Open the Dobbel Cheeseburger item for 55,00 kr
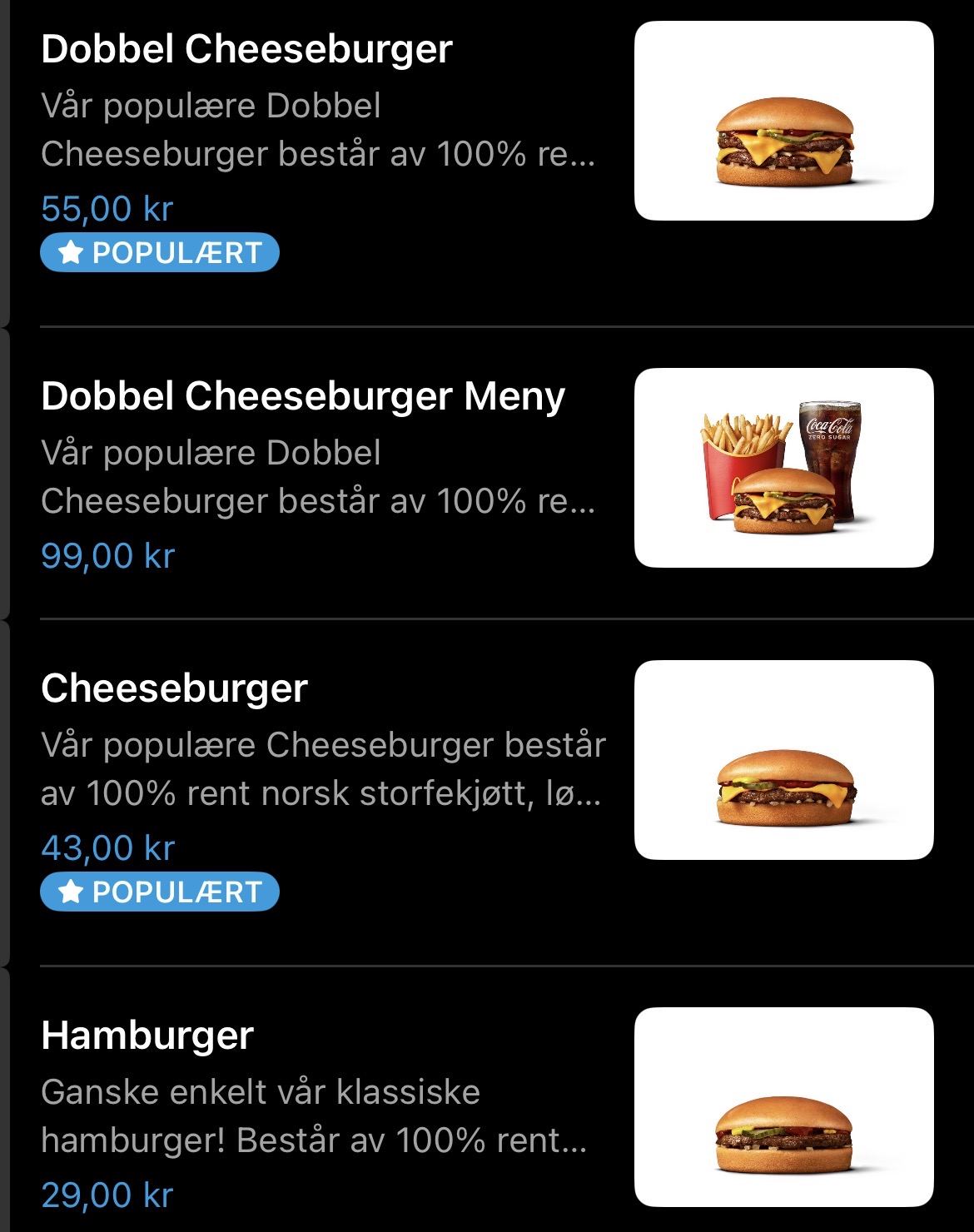The width and height of the screenshot is (974, 1232). pyautogui.click(x=246, y=50)
